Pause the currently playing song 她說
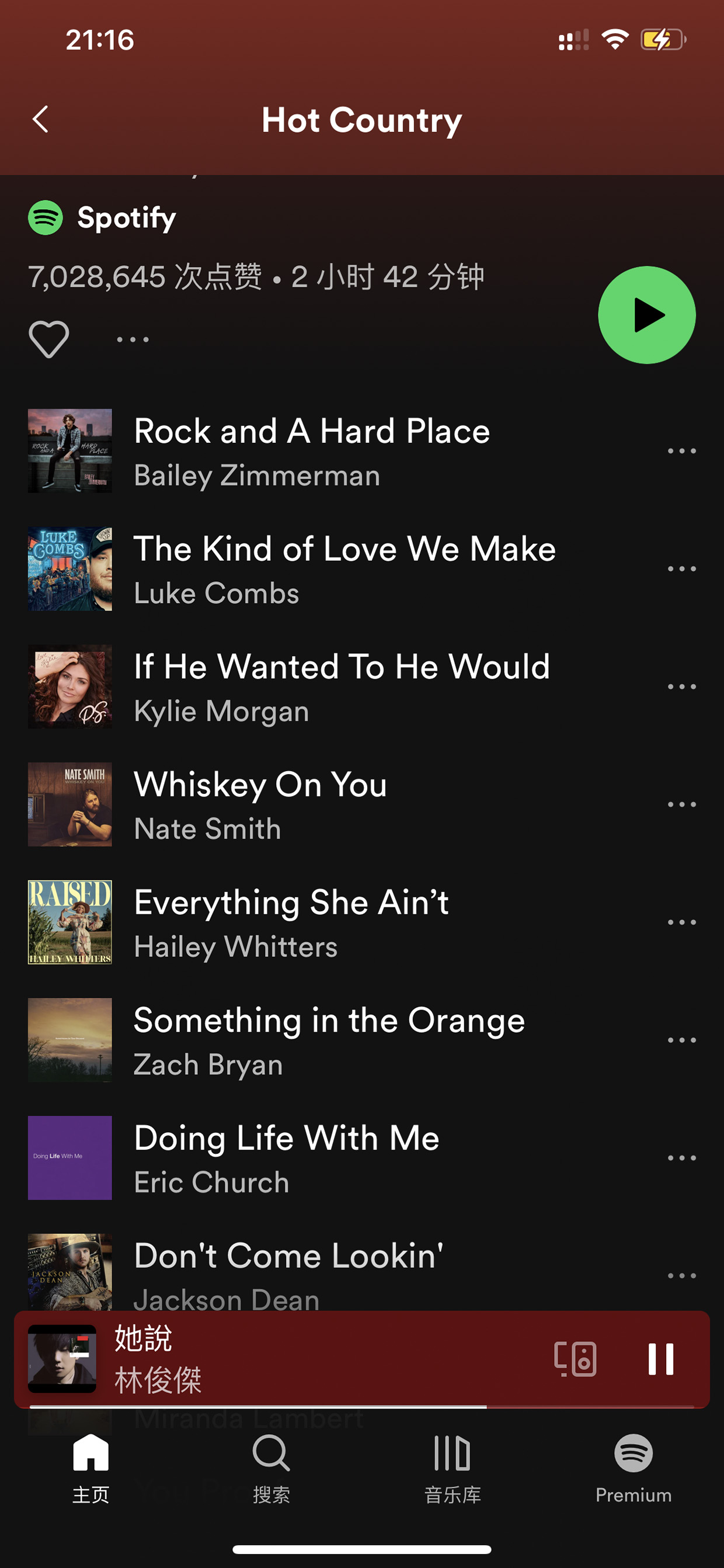The height and width of the screenshot is (1568, 724). coord(661,1359)
